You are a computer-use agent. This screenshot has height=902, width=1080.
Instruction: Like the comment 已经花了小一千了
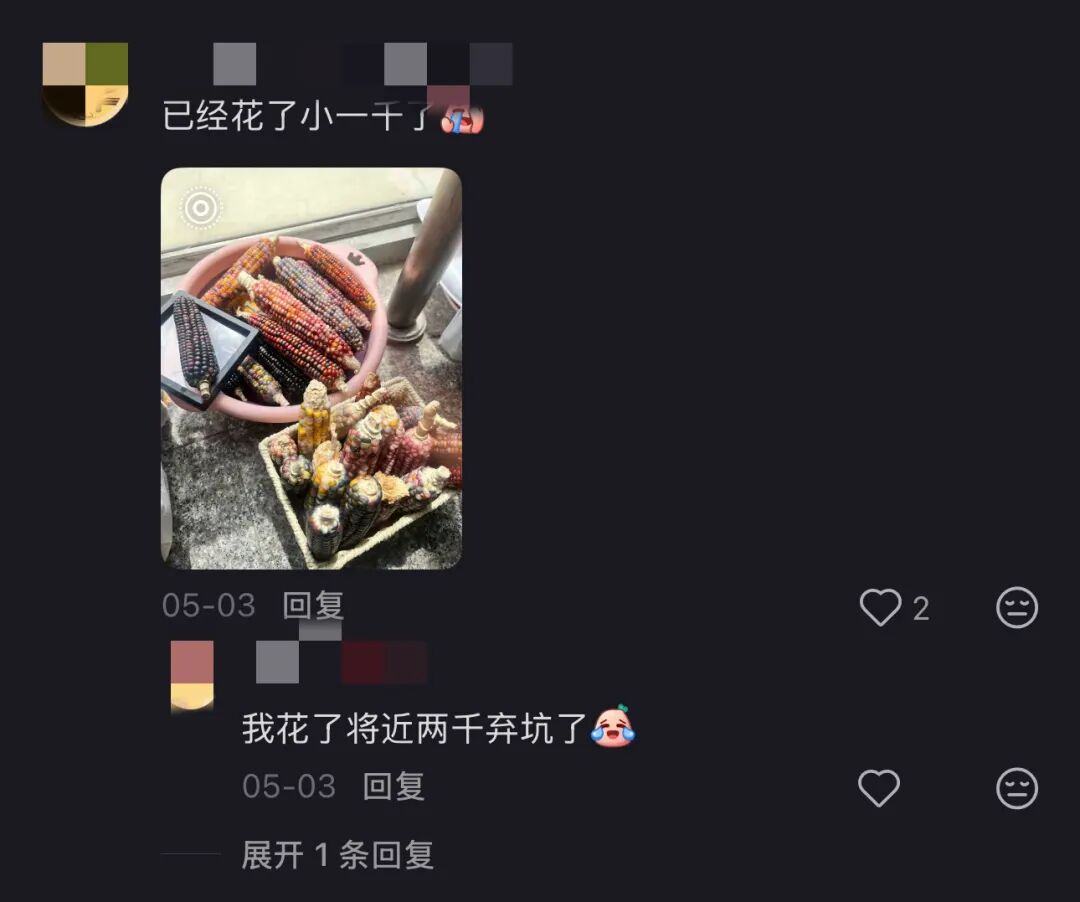(881, 607)
